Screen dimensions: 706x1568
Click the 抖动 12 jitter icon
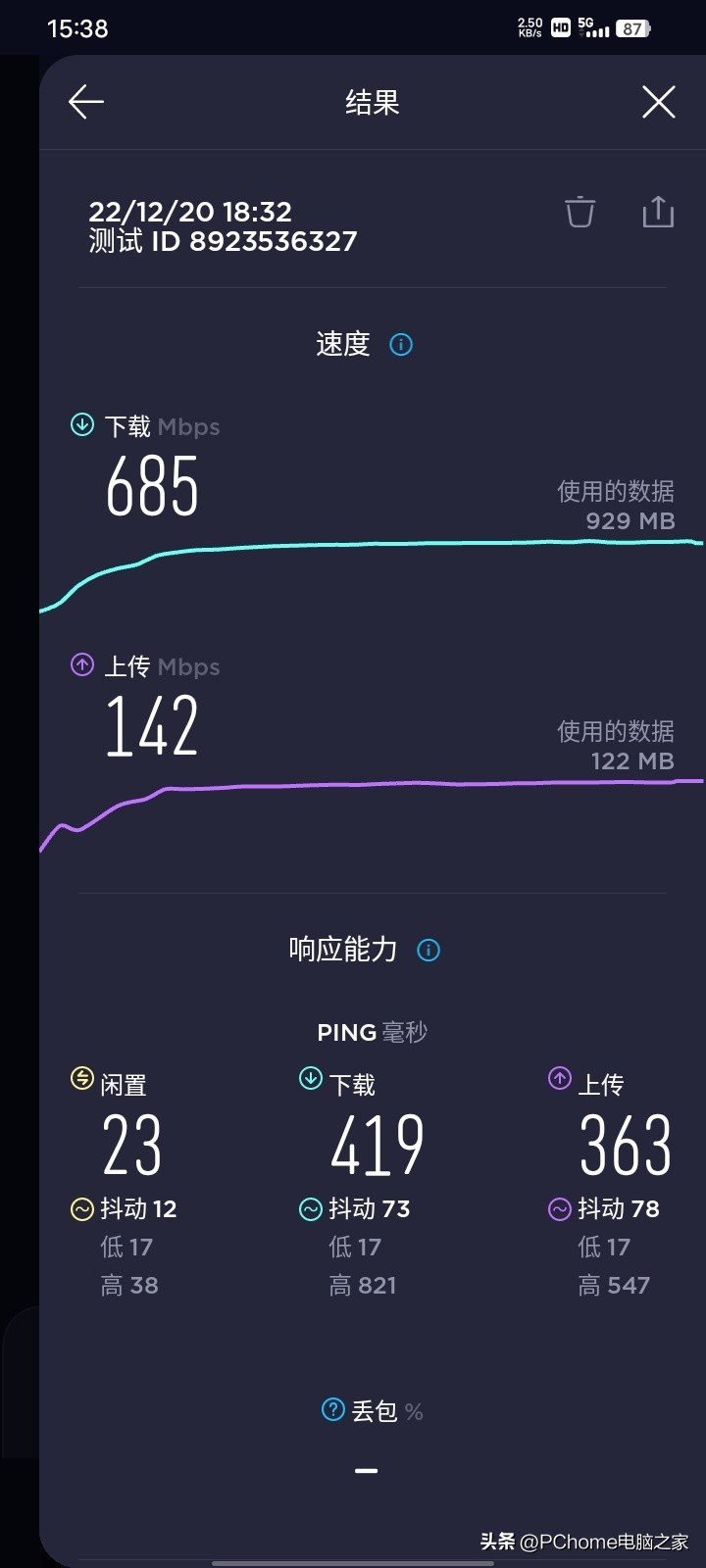pos(83,1208)
